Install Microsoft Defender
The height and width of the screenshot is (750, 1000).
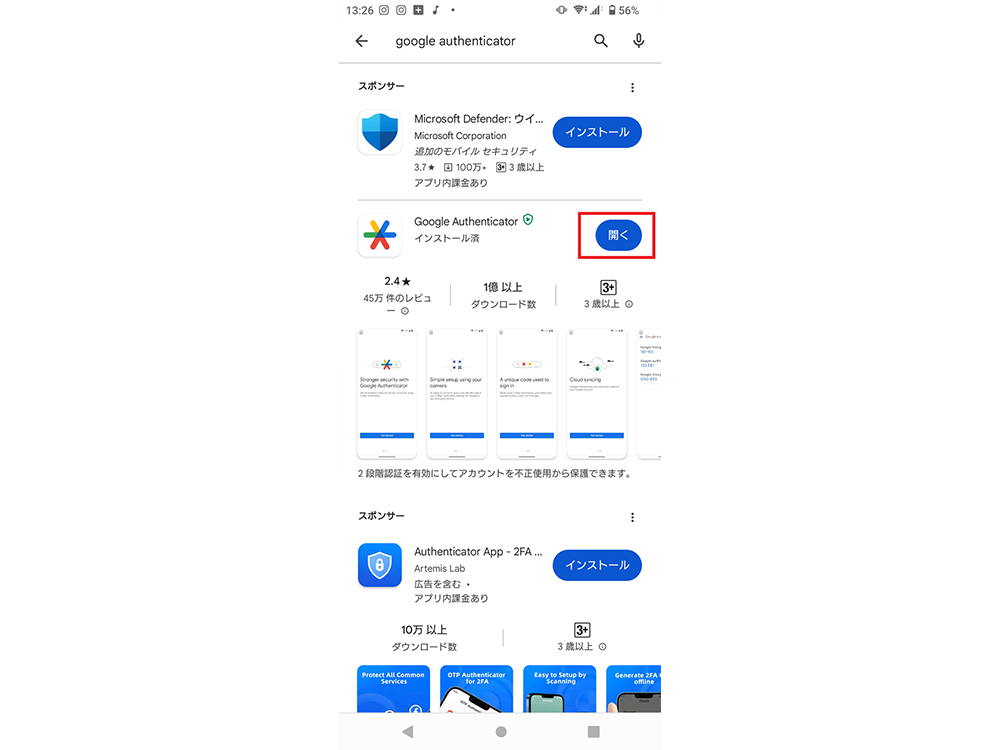click(597, 132)
